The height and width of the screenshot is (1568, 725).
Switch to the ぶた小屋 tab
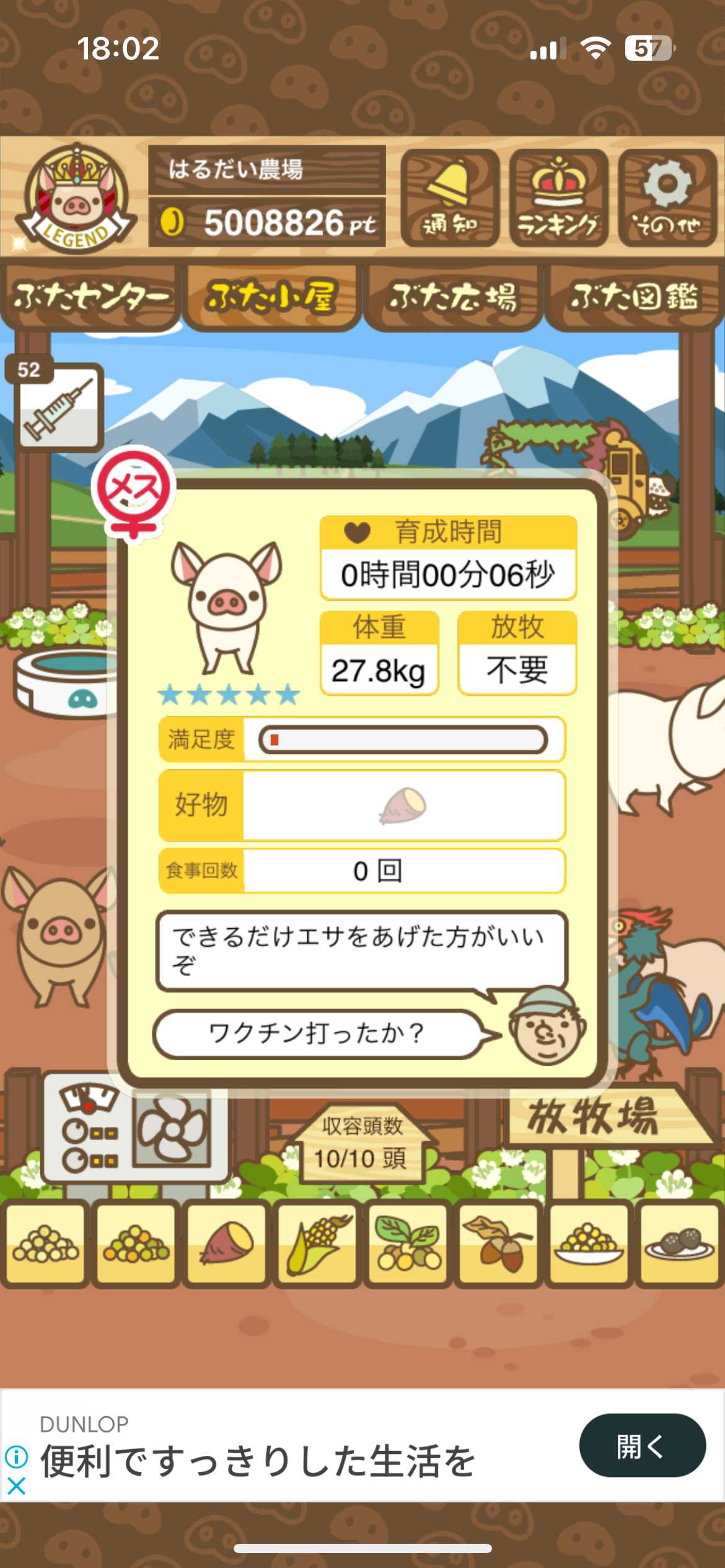click(x=271, y=297)
